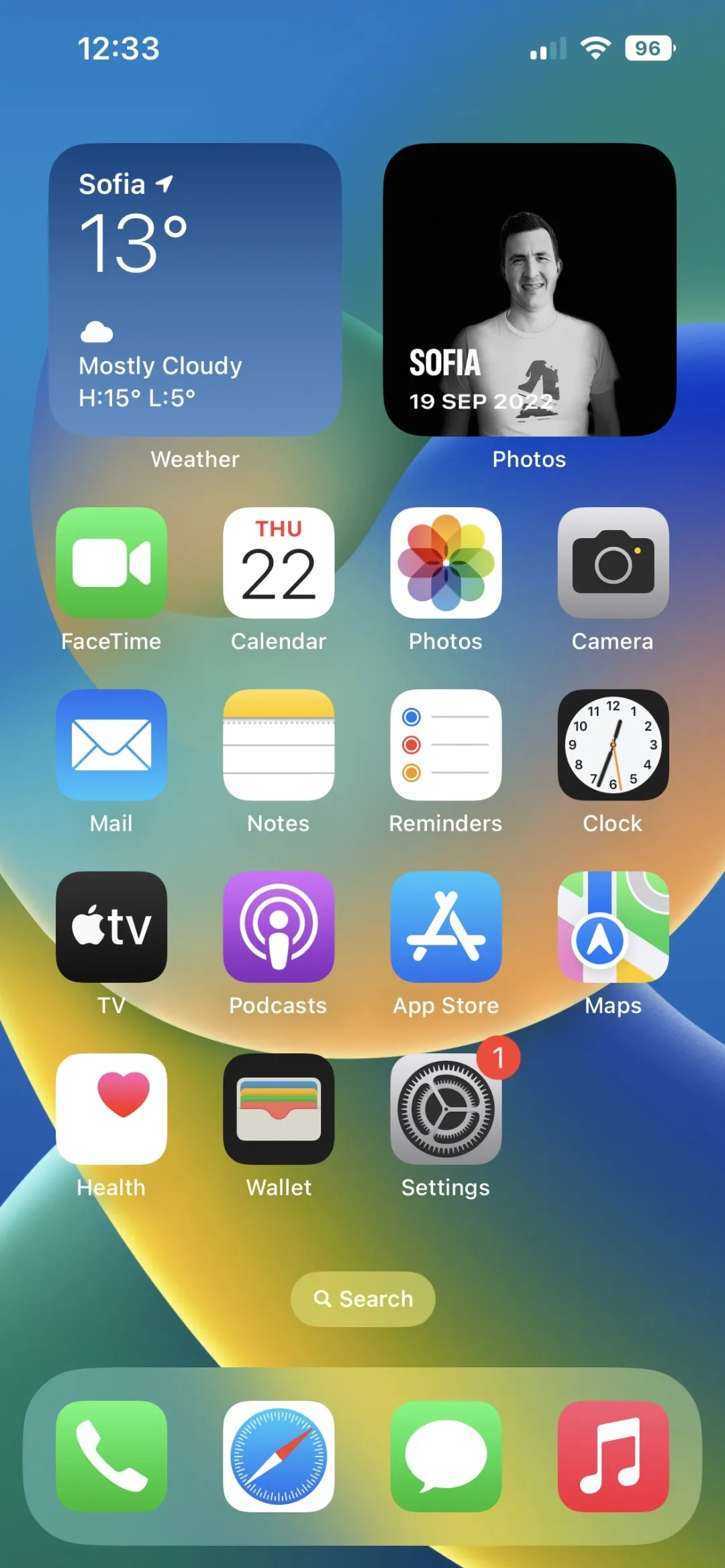The image size is (725, 1568).
Task: Open the Health app
Action: (111, 1108)
